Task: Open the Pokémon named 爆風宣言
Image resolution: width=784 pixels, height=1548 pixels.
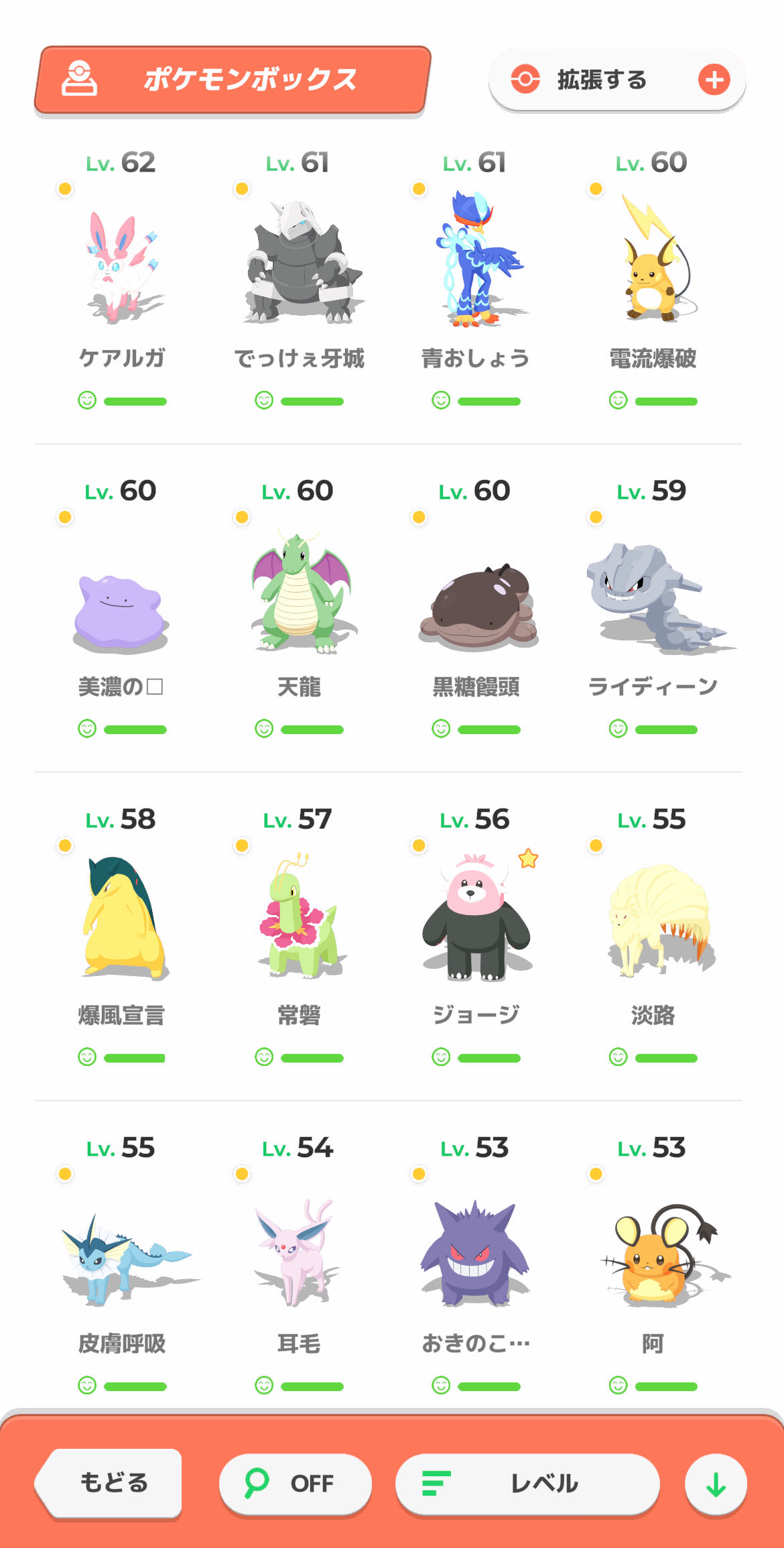Action: [x=122, y=927]
